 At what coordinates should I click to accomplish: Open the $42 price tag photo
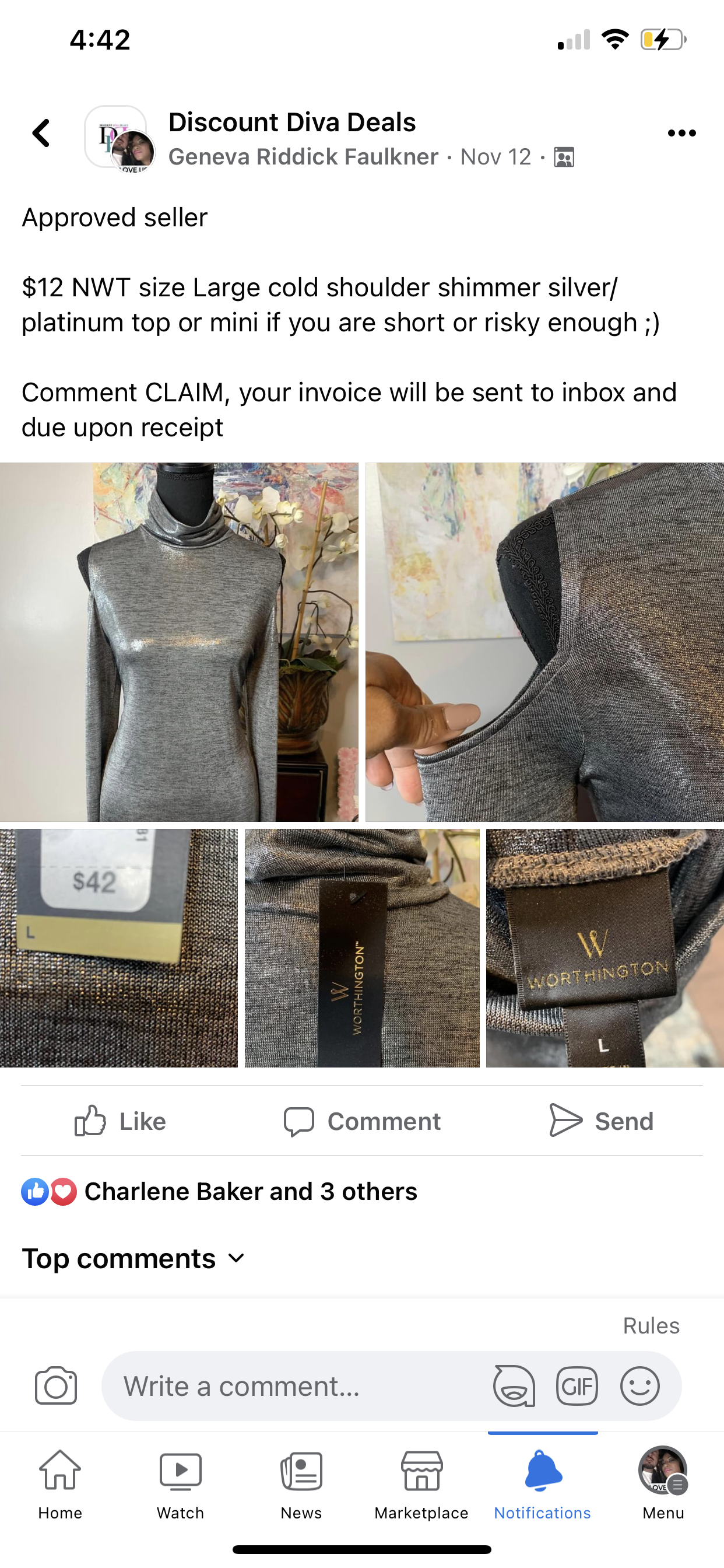click(x=119, y=948)
